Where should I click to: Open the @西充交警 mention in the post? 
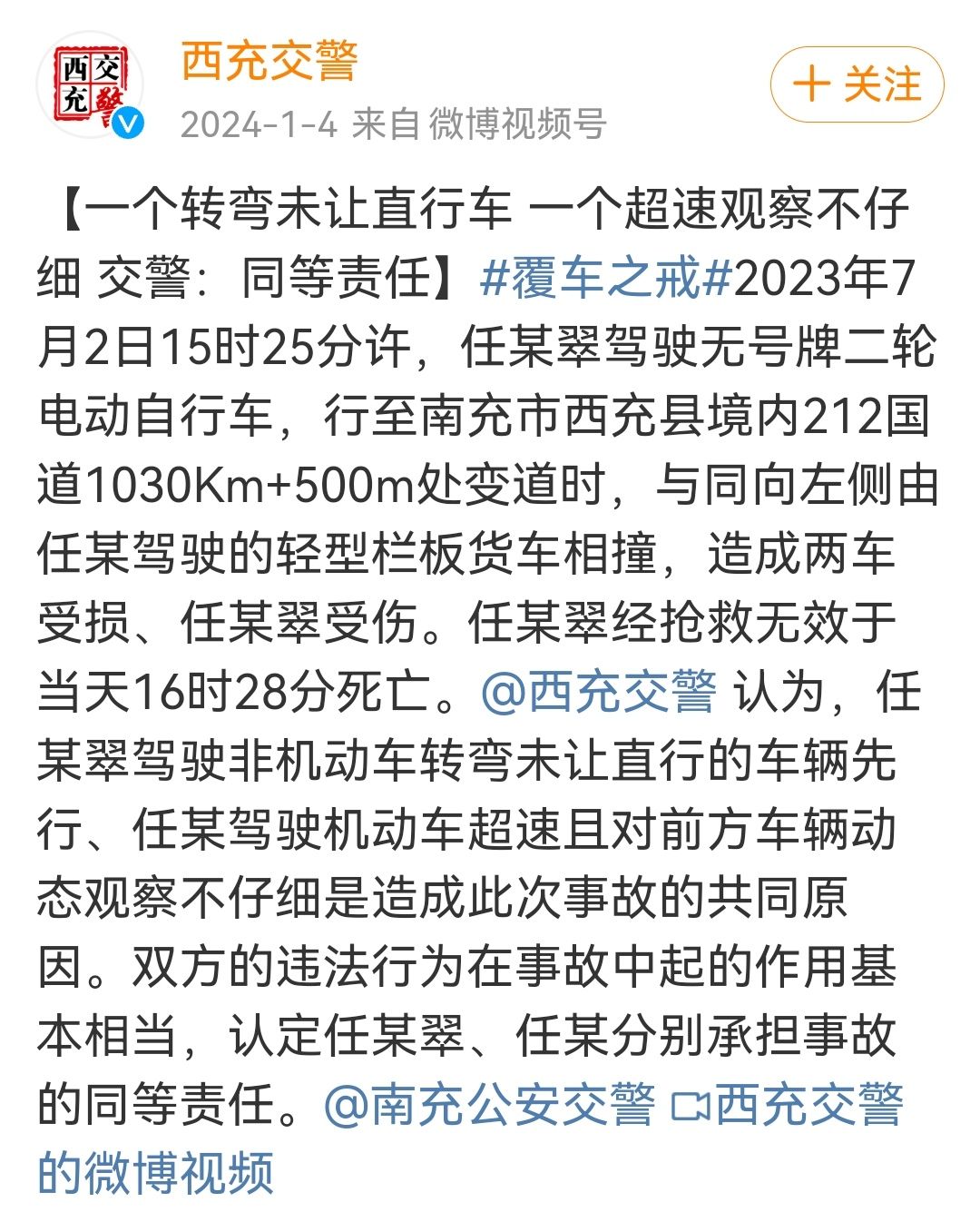[x=599, y=692]
